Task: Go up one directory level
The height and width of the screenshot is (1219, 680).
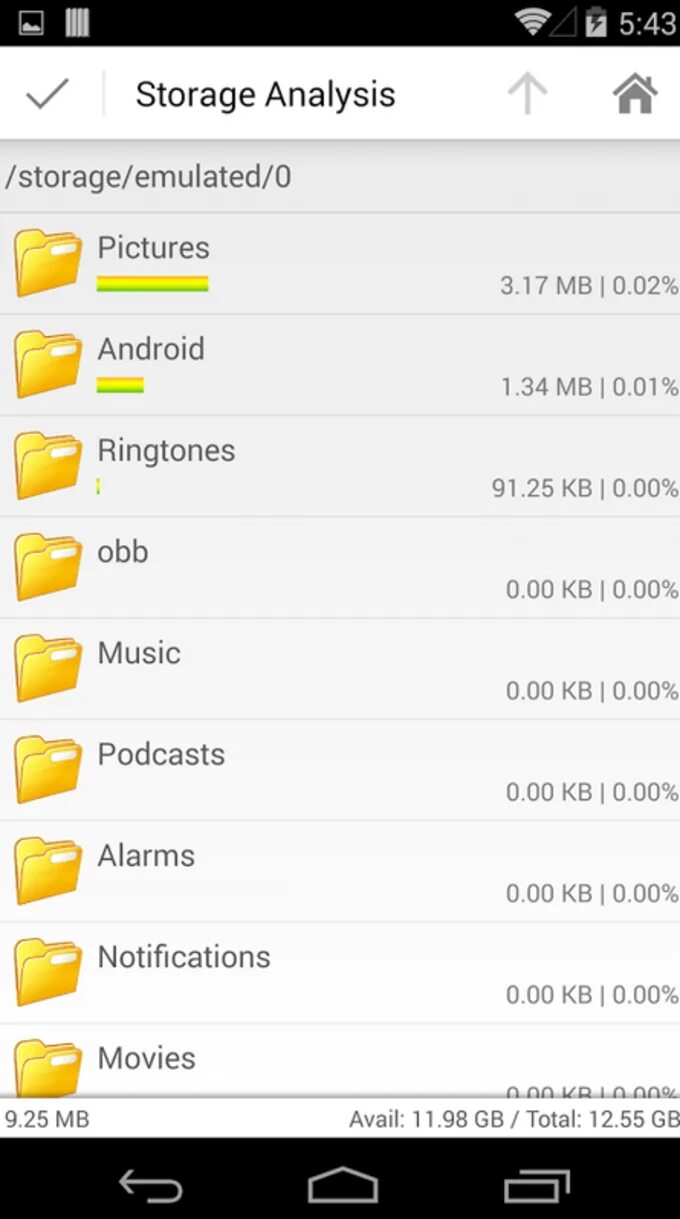Action: click(527, 94)
